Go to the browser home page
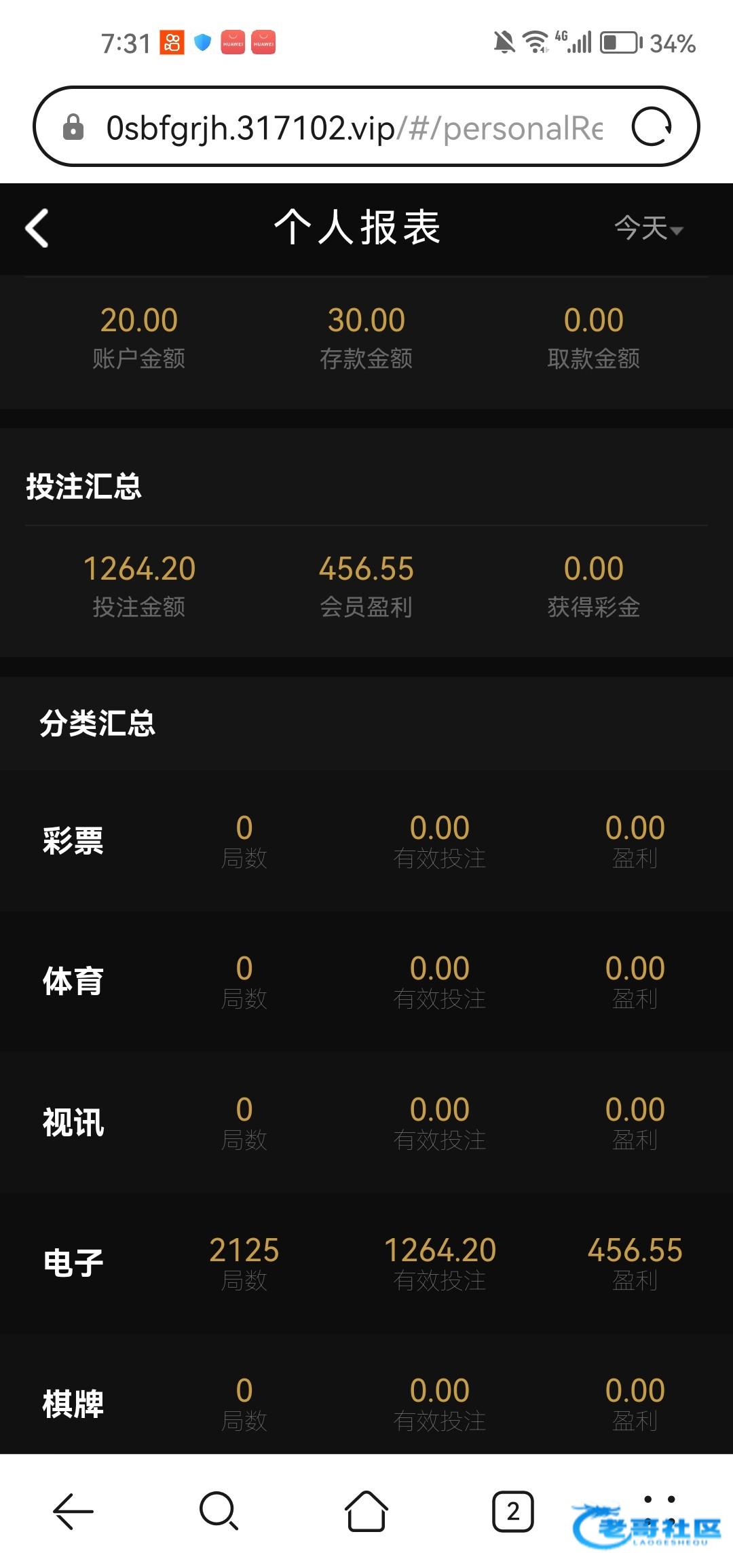Viewport: 733px width, 1568px height. (366, 1511)
